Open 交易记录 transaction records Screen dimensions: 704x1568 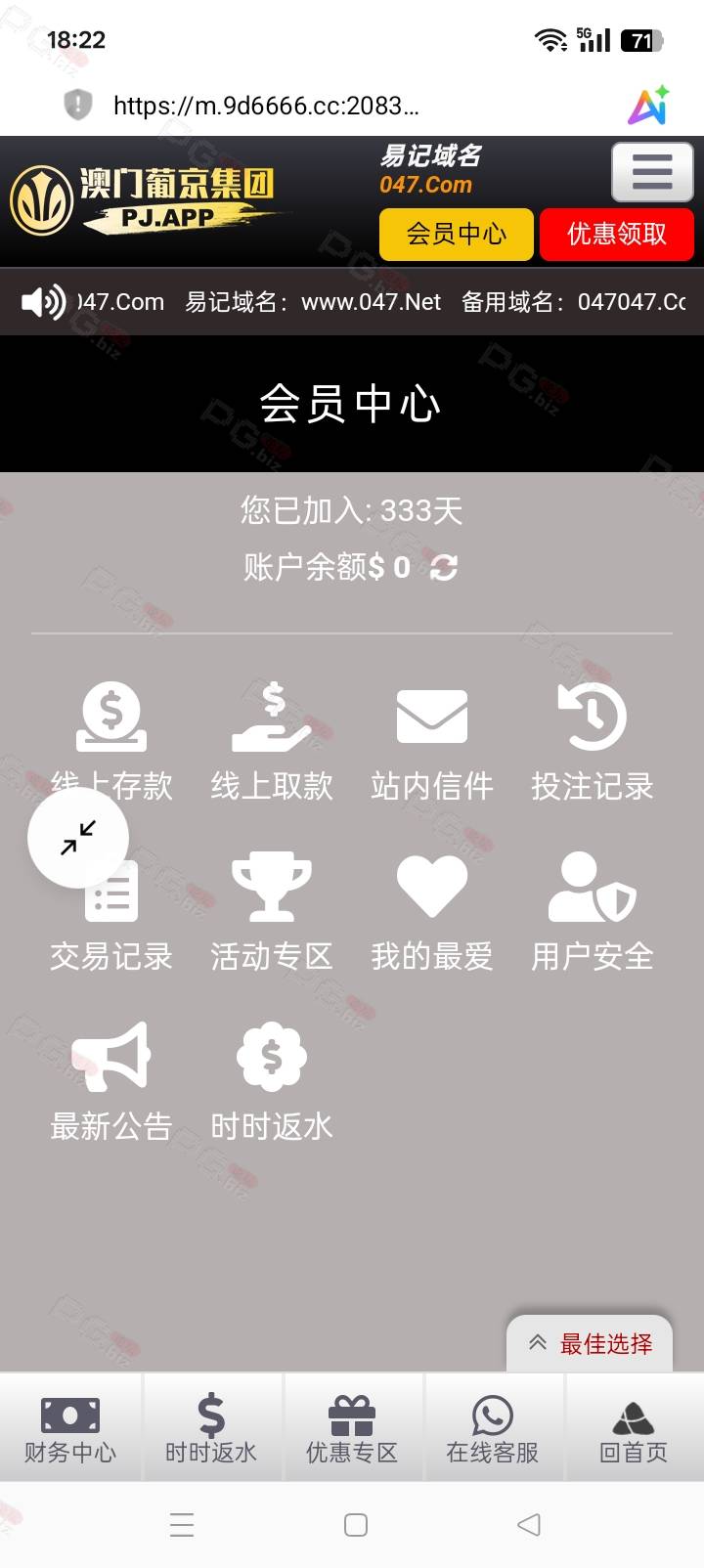[x=111, y=913]
